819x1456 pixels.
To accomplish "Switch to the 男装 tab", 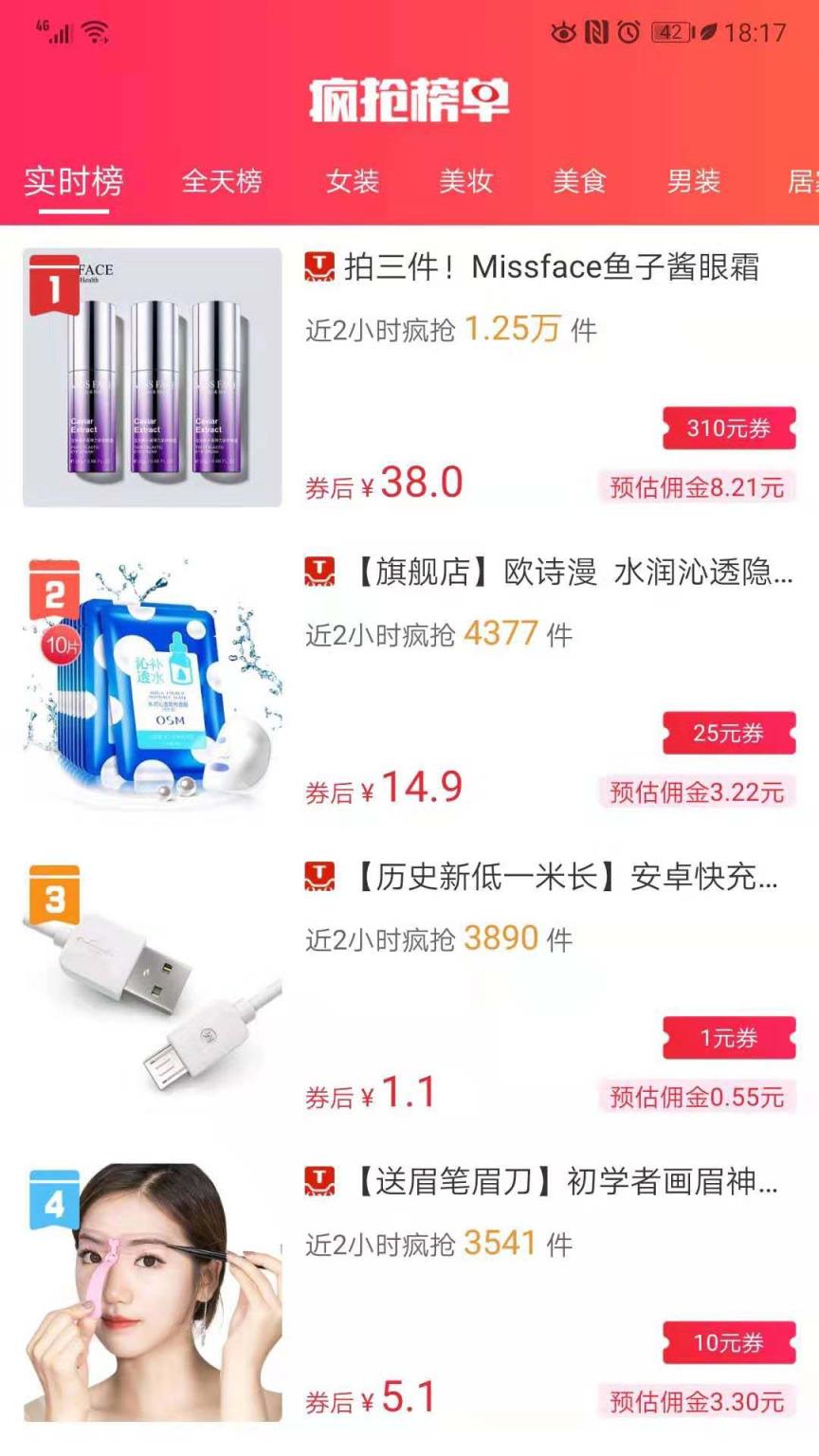I will tap(693, 182).
